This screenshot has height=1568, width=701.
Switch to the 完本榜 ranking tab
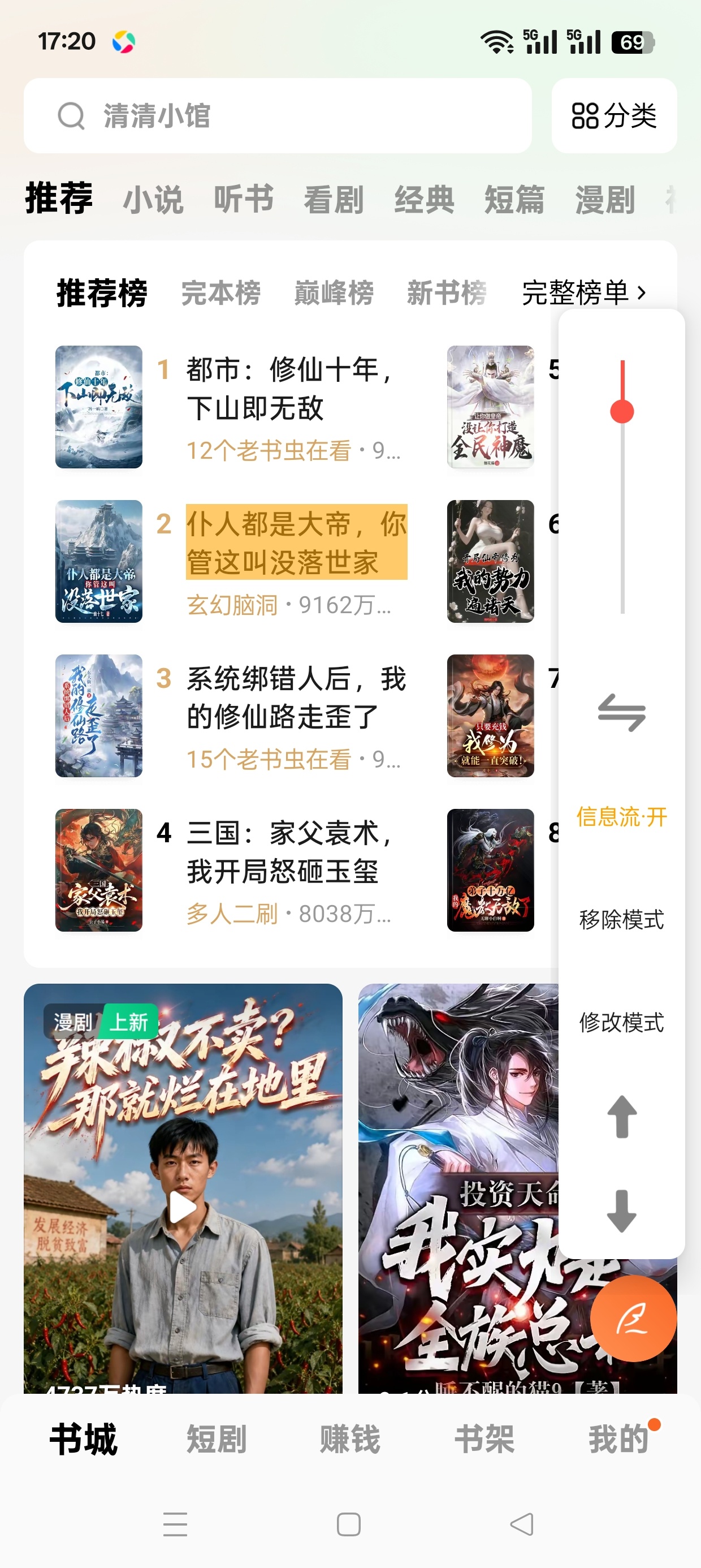point(221,293)
